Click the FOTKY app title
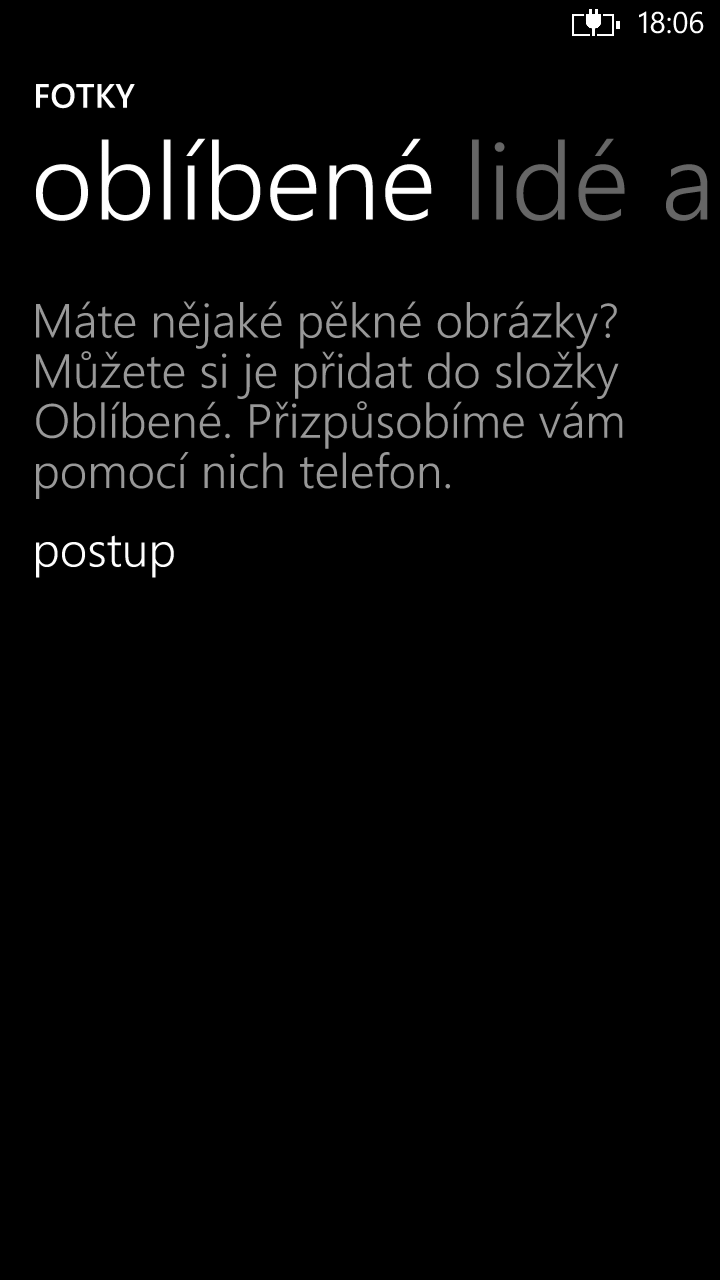720x1280 pixels. [84, 96]
